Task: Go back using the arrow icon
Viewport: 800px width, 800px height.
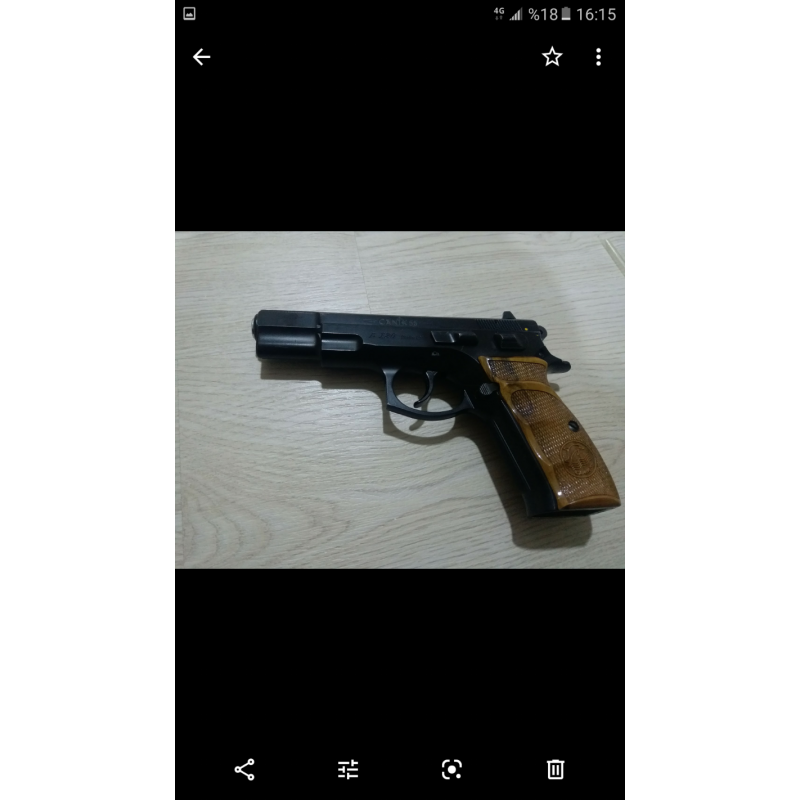Action: tap(202, 57)
